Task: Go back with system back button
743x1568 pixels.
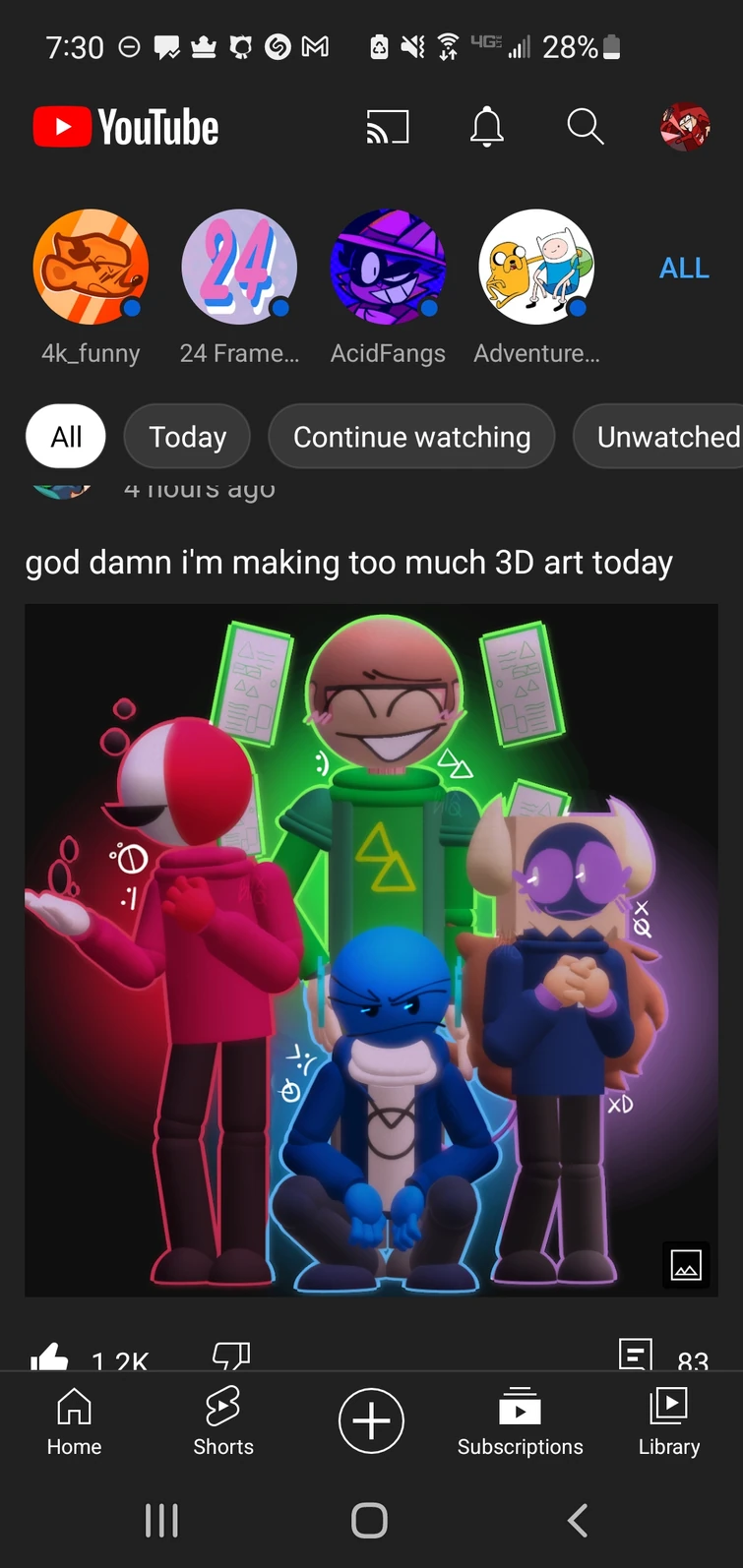Action: point(578,1520)
